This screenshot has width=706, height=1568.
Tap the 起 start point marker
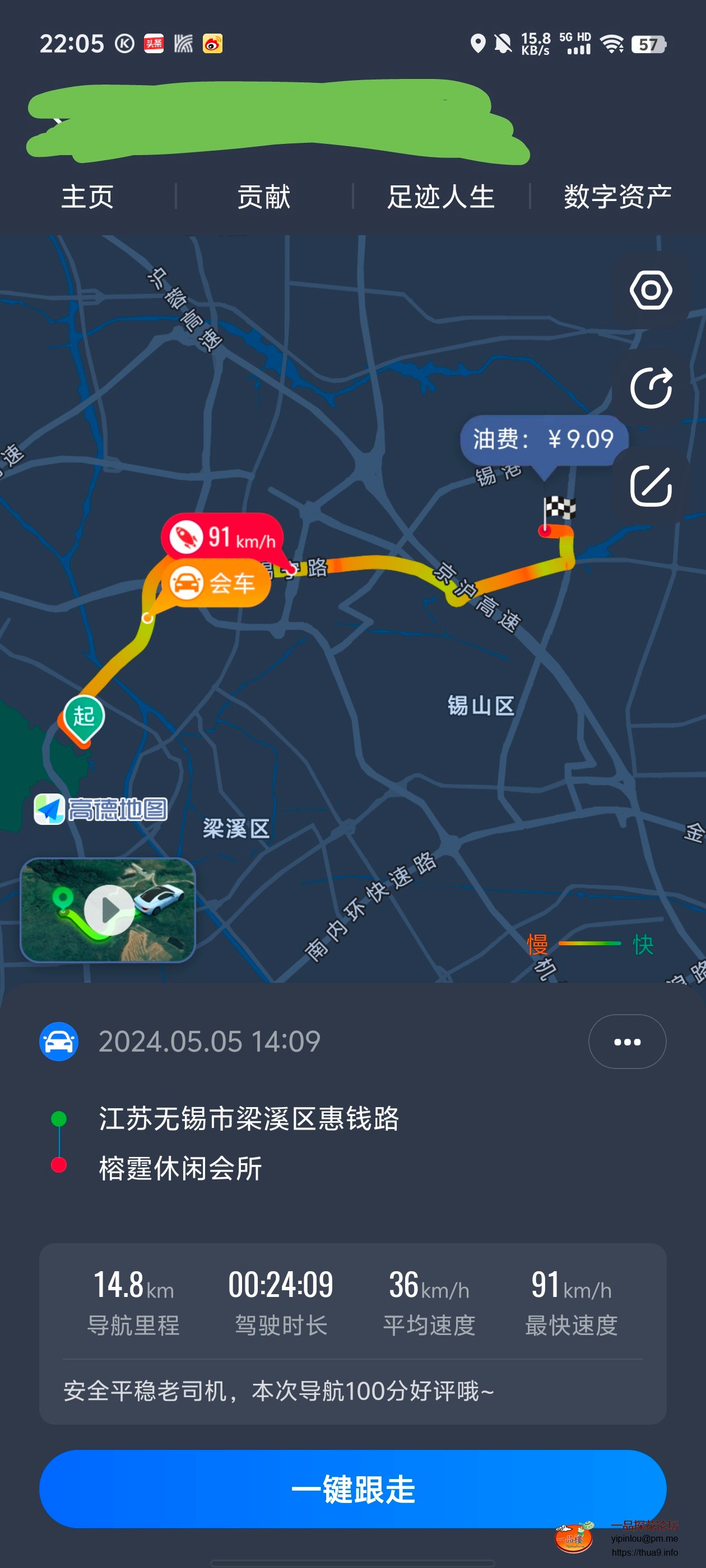(84, 716)
